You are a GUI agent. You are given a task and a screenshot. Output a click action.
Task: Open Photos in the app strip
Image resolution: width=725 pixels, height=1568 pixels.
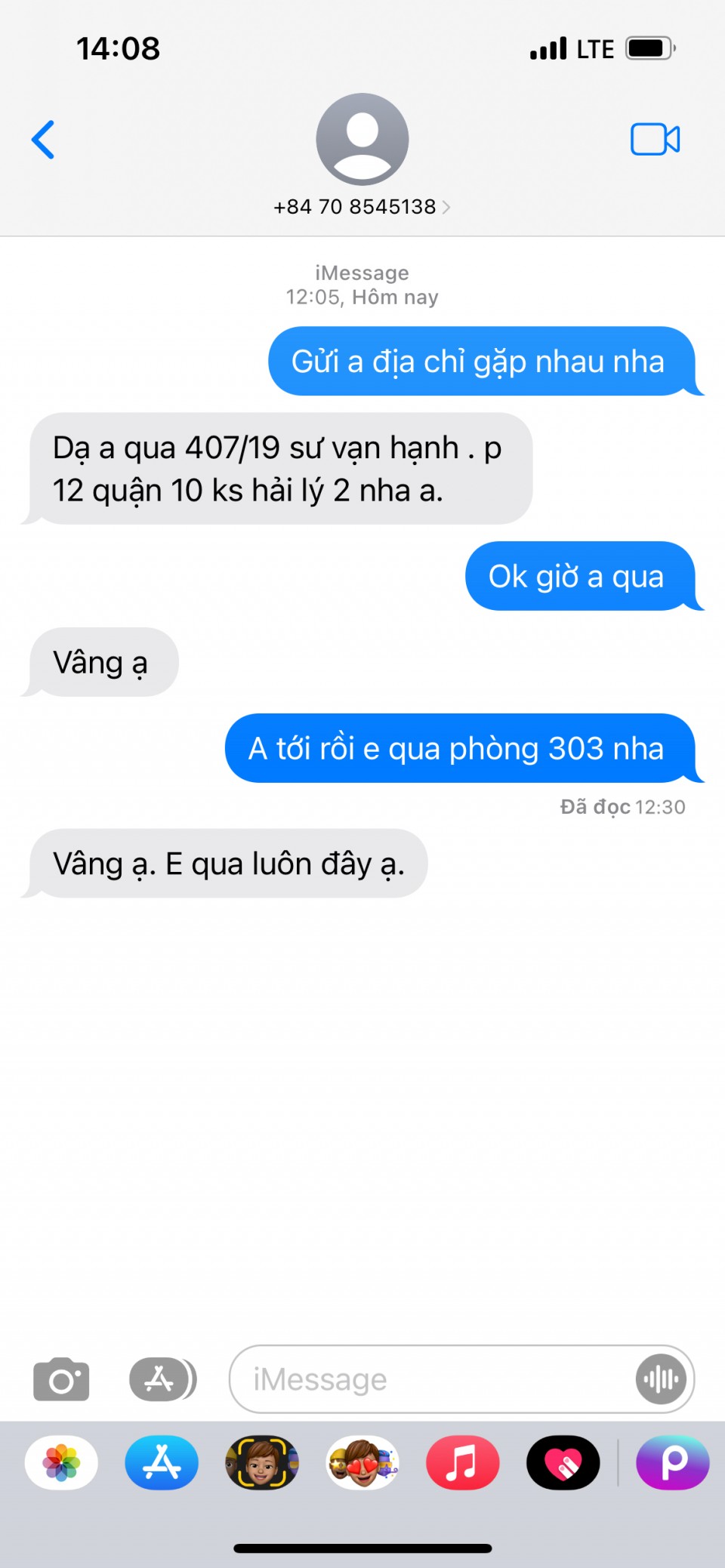61,1462
